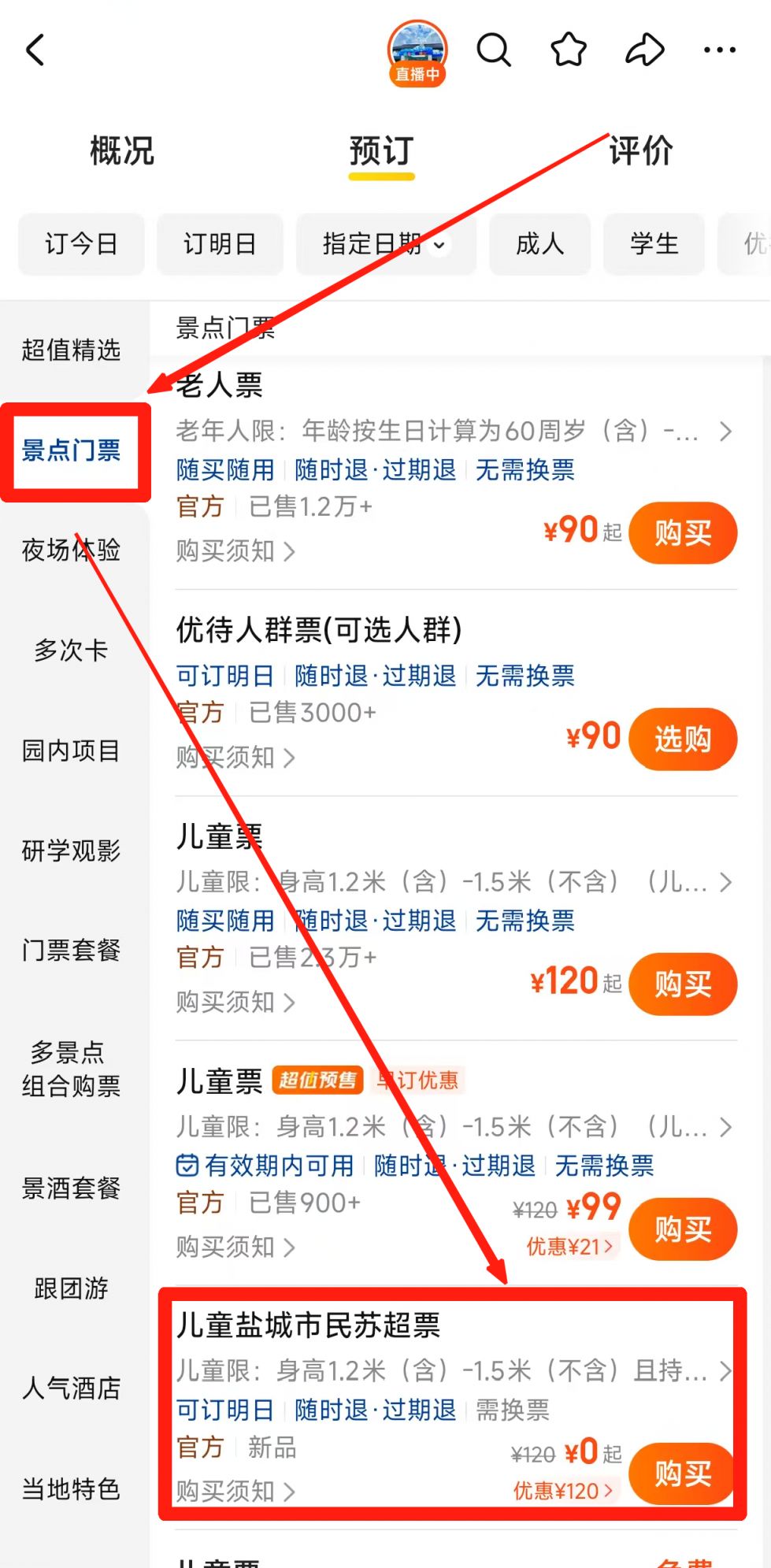Open the 超值精选 category
The image size is (771, 1568).
pyautogui.click(x=71, y=350)
